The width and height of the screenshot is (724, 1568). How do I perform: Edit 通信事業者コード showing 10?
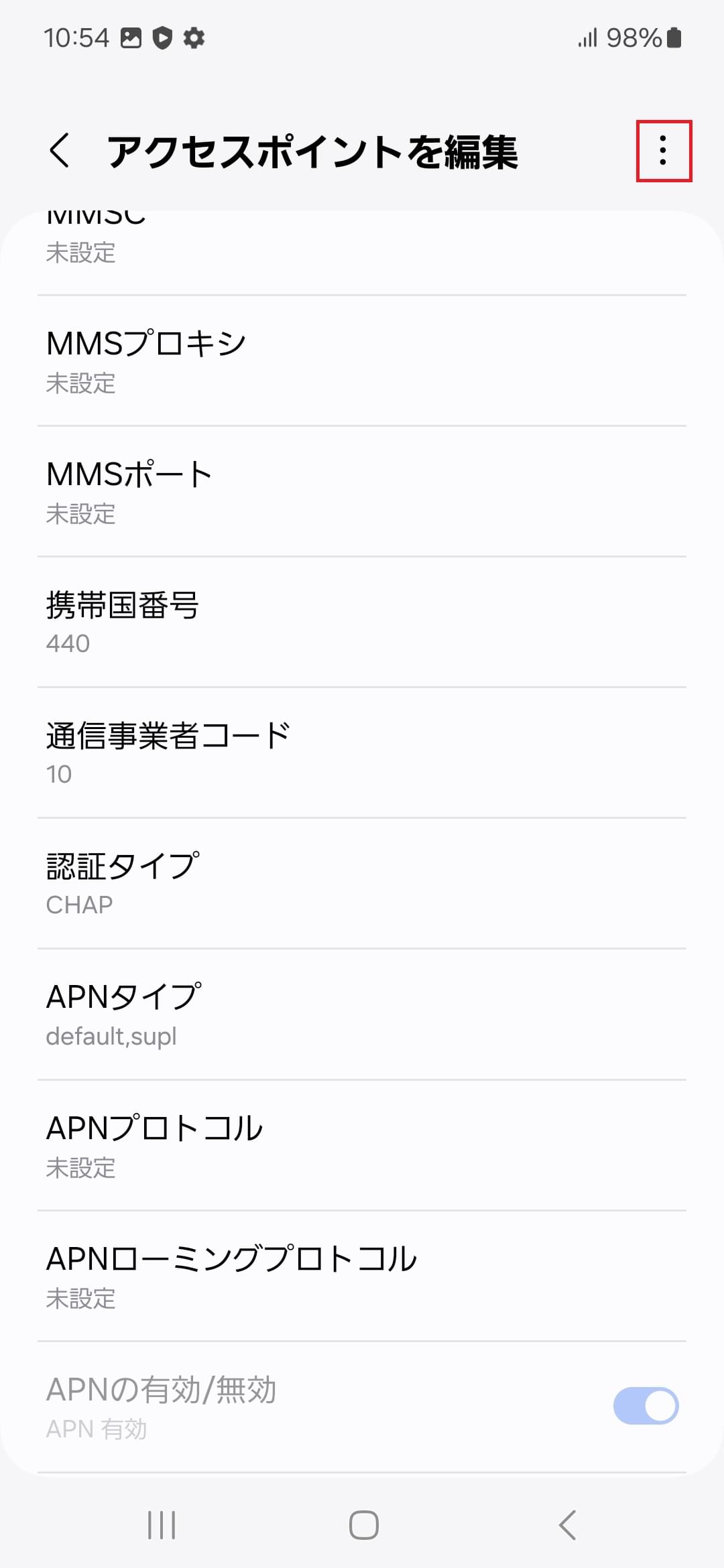pyautogui.click(x=362, y=753)
